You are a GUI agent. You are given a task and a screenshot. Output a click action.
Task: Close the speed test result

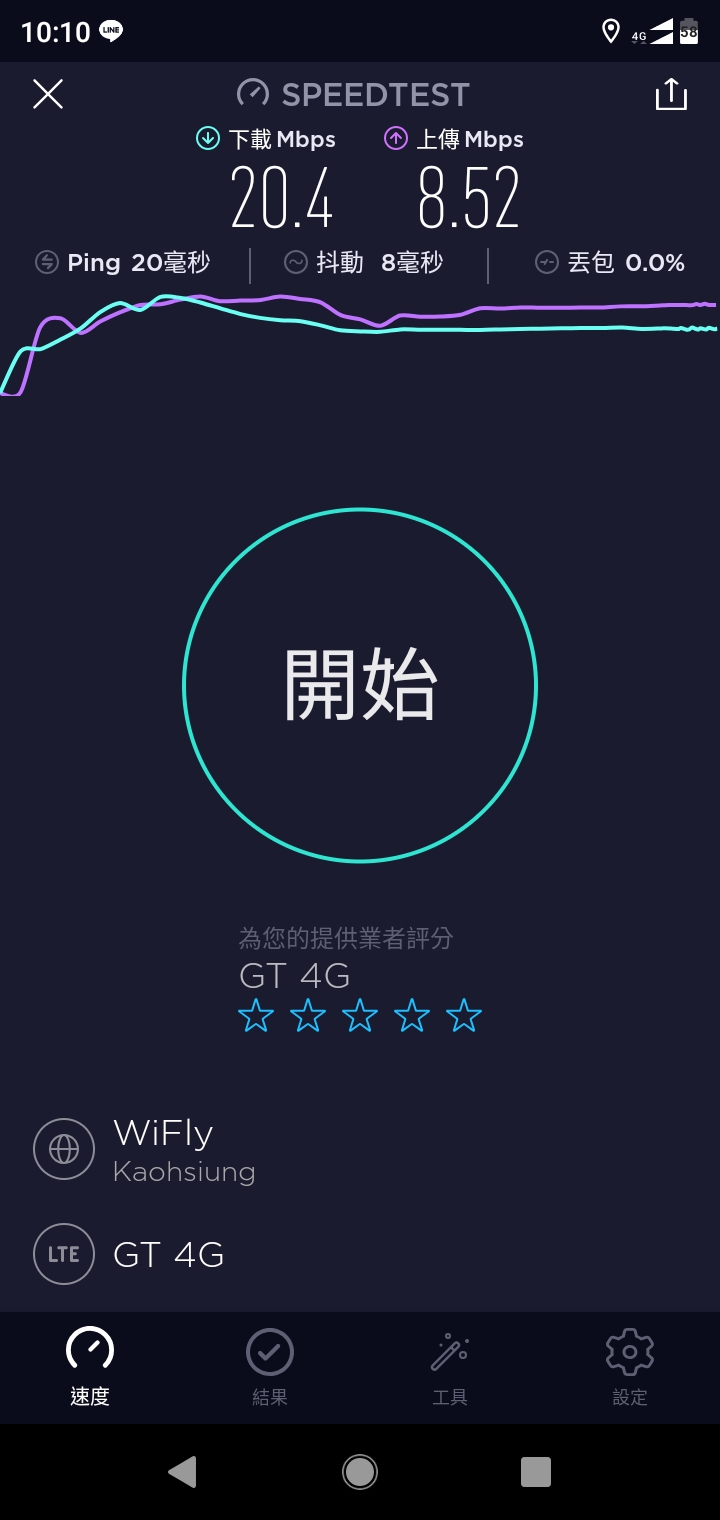pyautogui.click(x=48, y=94)
